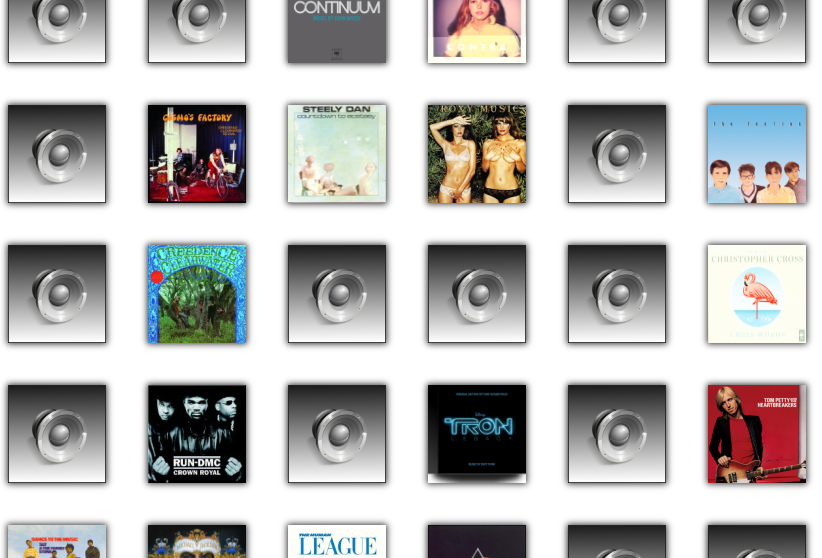Open the Continuum album cover
Viewport: 822px width, 558px height.
point(337,31)
